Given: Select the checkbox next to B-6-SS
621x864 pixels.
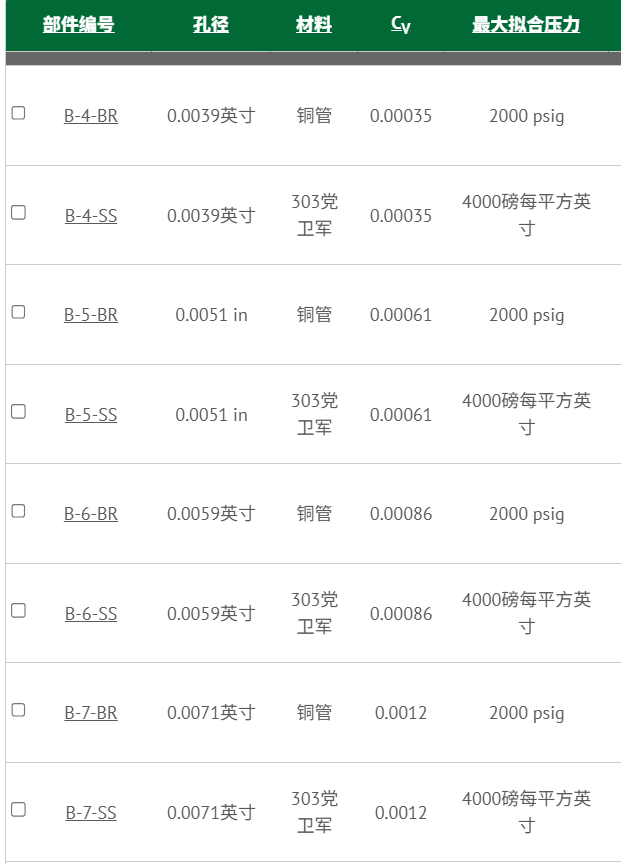Looking at the screenshot, I should point(18,610).
